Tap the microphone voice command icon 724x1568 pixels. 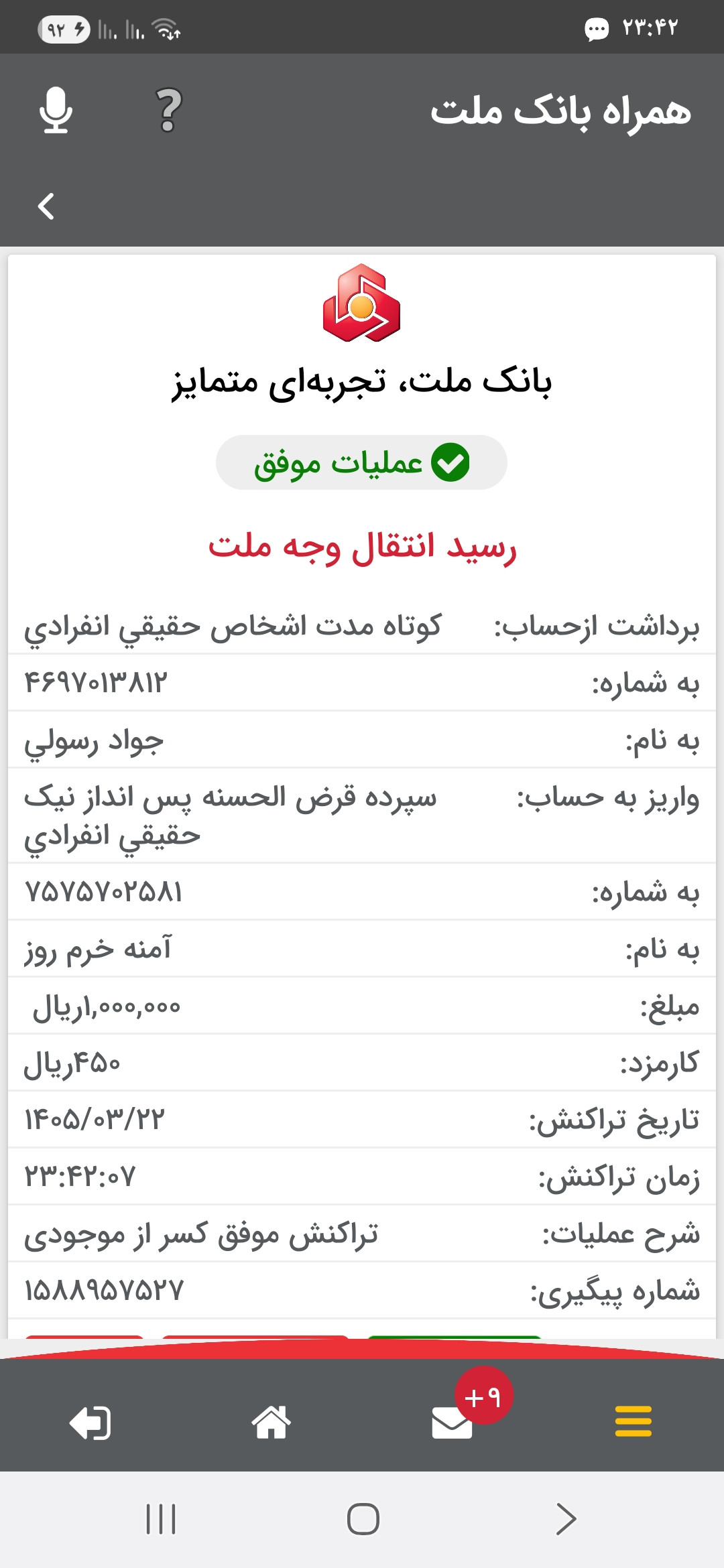(x=56, y=111)
